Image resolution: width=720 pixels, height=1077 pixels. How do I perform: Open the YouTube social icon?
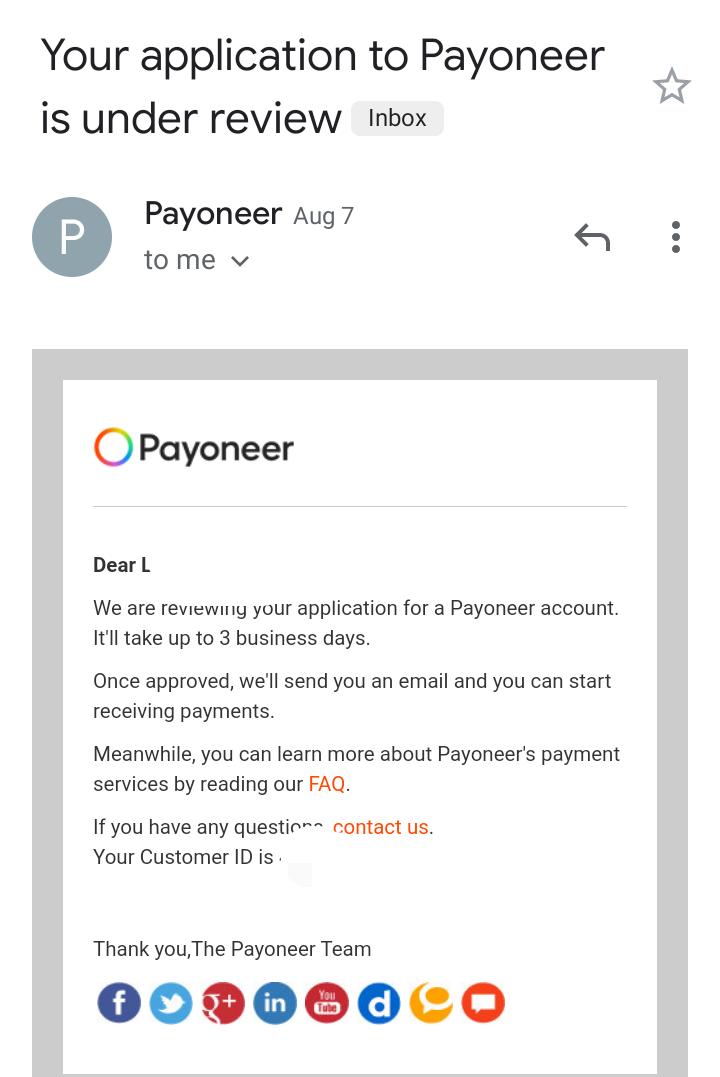pos(327,1002)
